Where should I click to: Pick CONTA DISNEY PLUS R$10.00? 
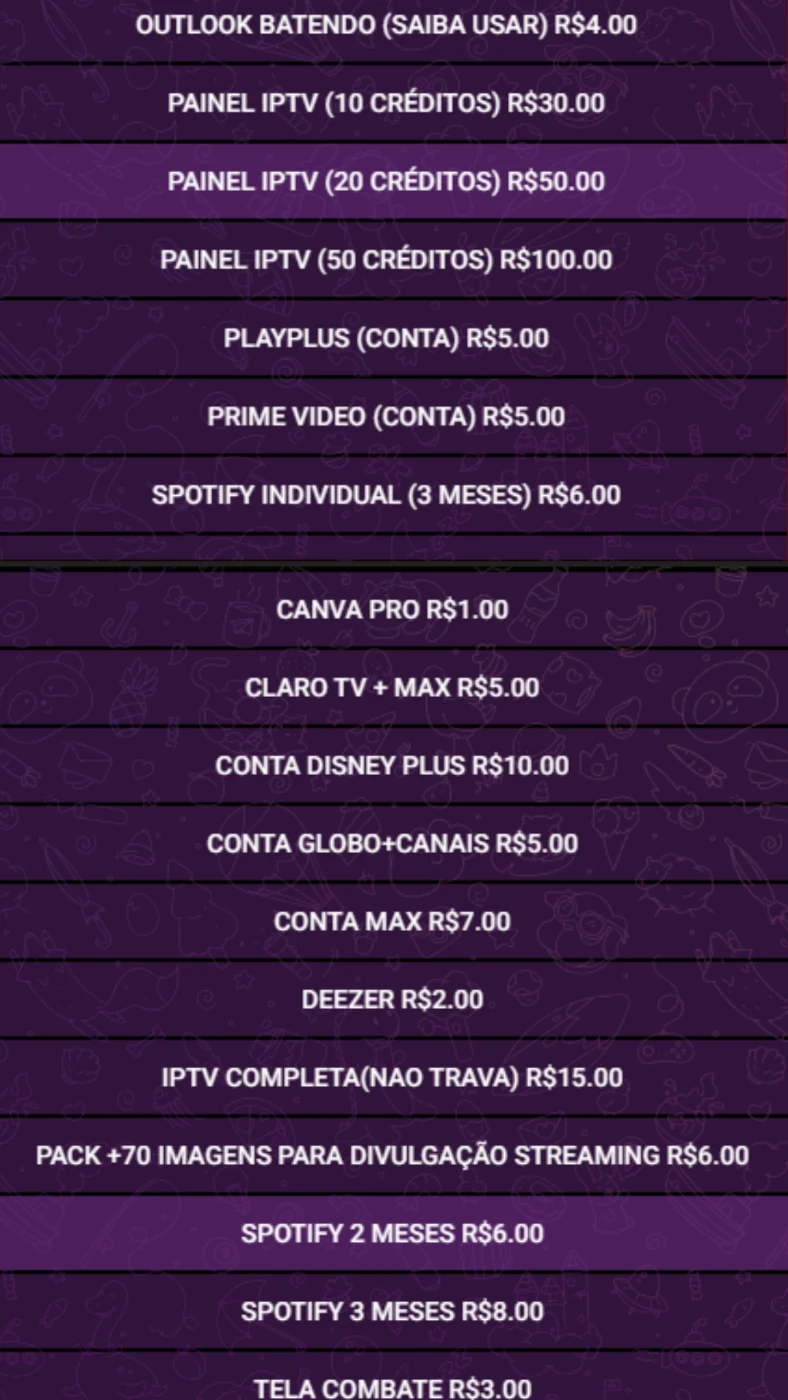[392, 765]
